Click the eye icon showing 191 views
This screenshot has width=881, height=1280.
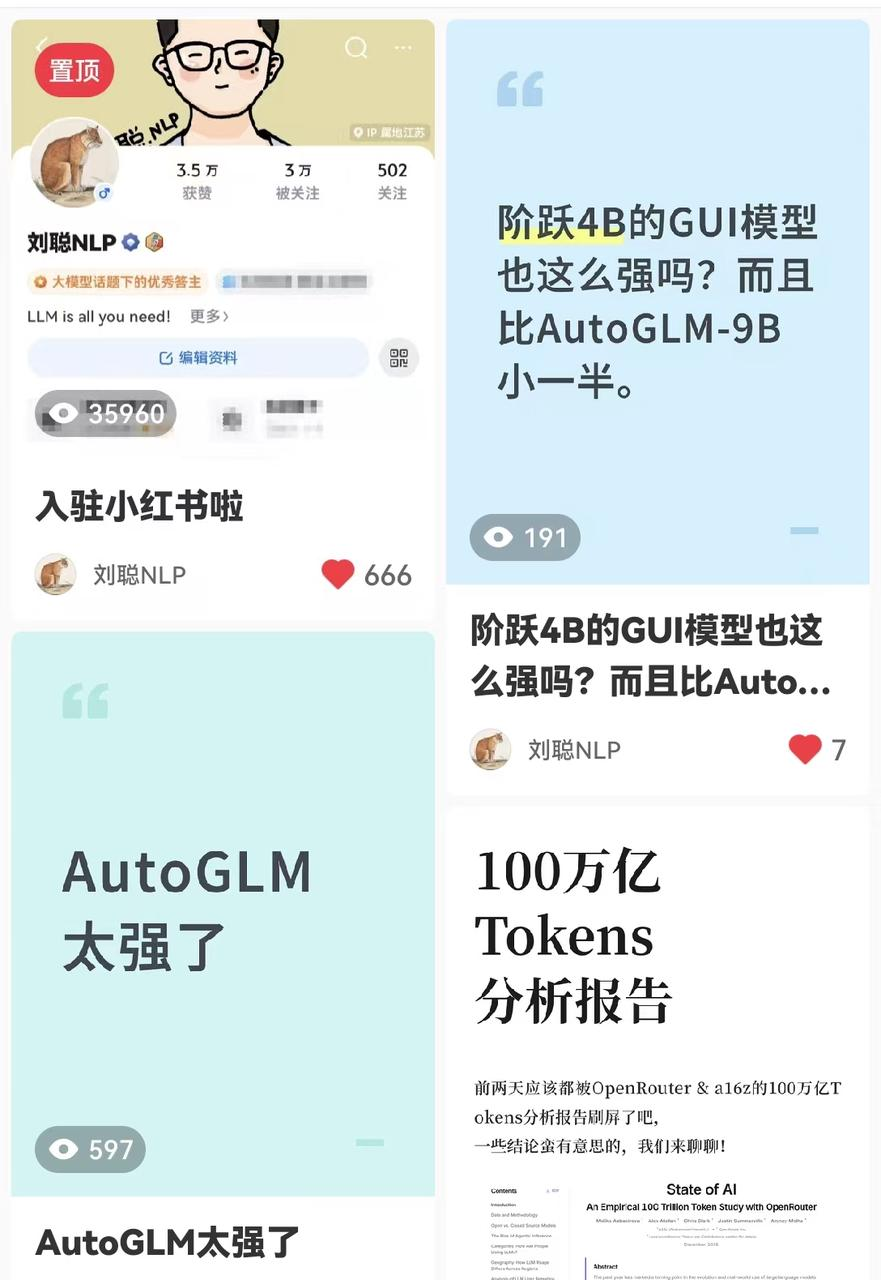tap(499, 537)
